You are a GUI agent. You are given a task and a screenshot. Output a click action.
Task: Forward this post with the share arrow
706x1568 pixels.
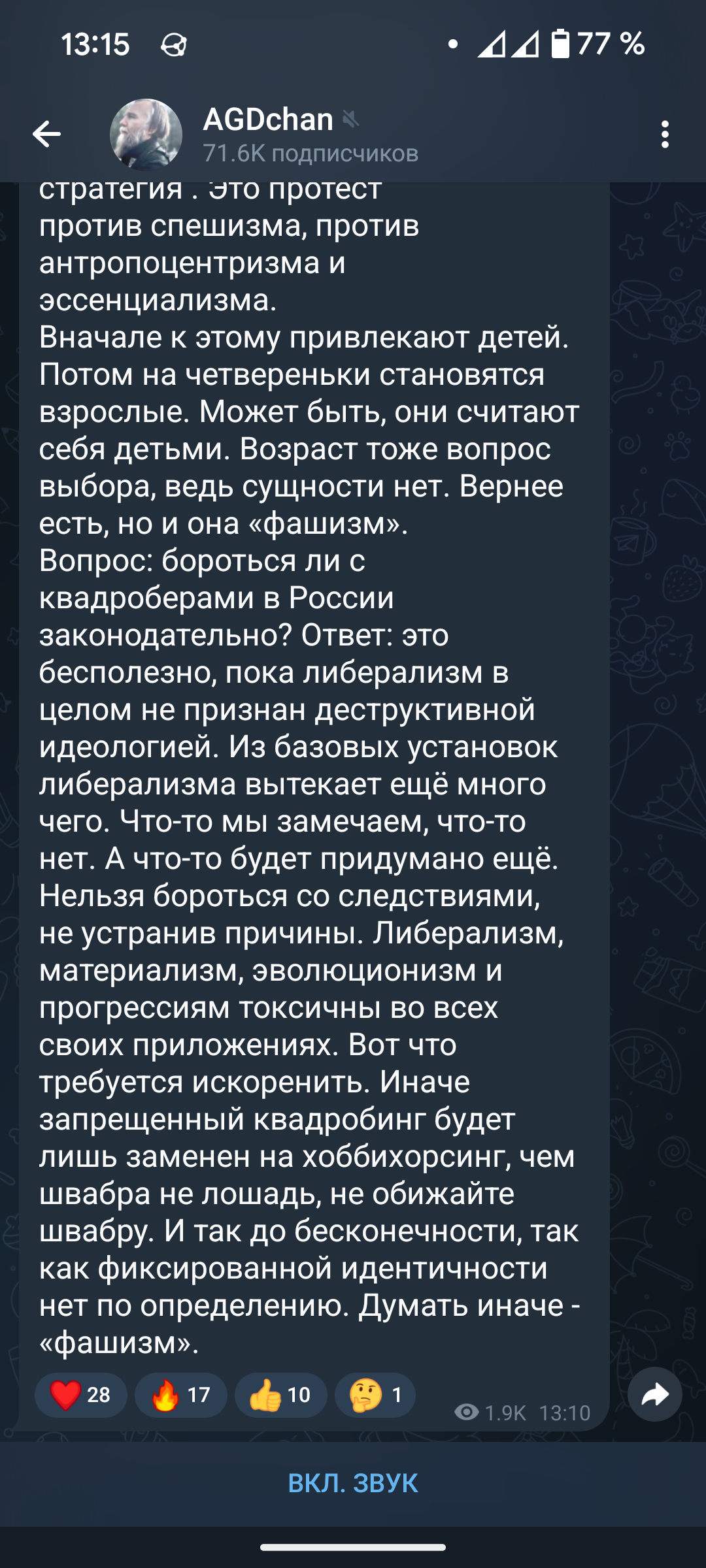pyautogui.click(x=654, y=1394)
